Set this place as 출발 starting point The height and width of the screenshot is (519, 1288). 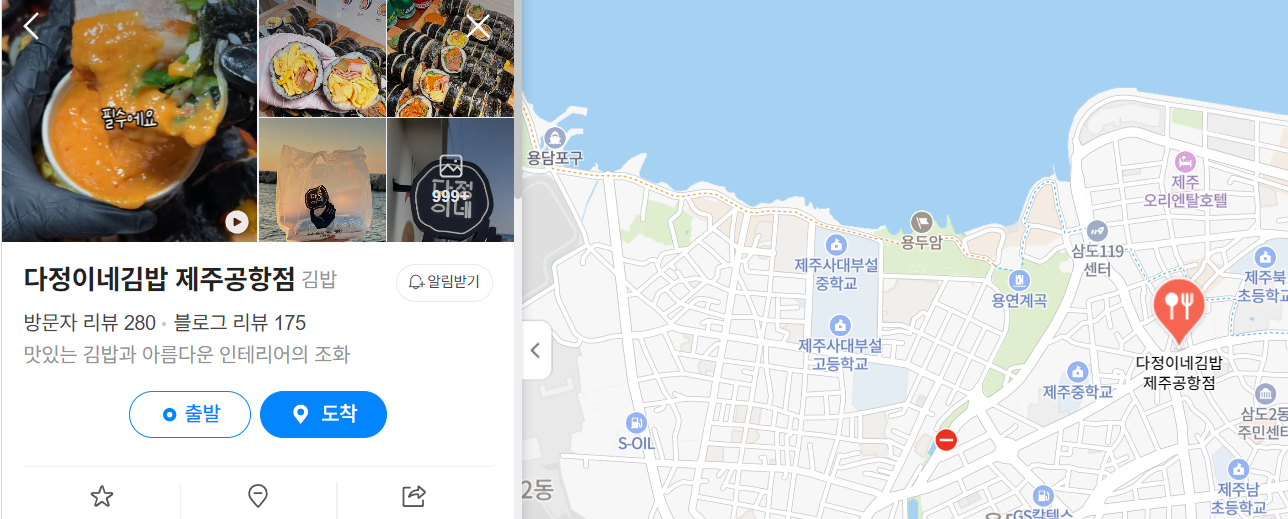point(190,414)
